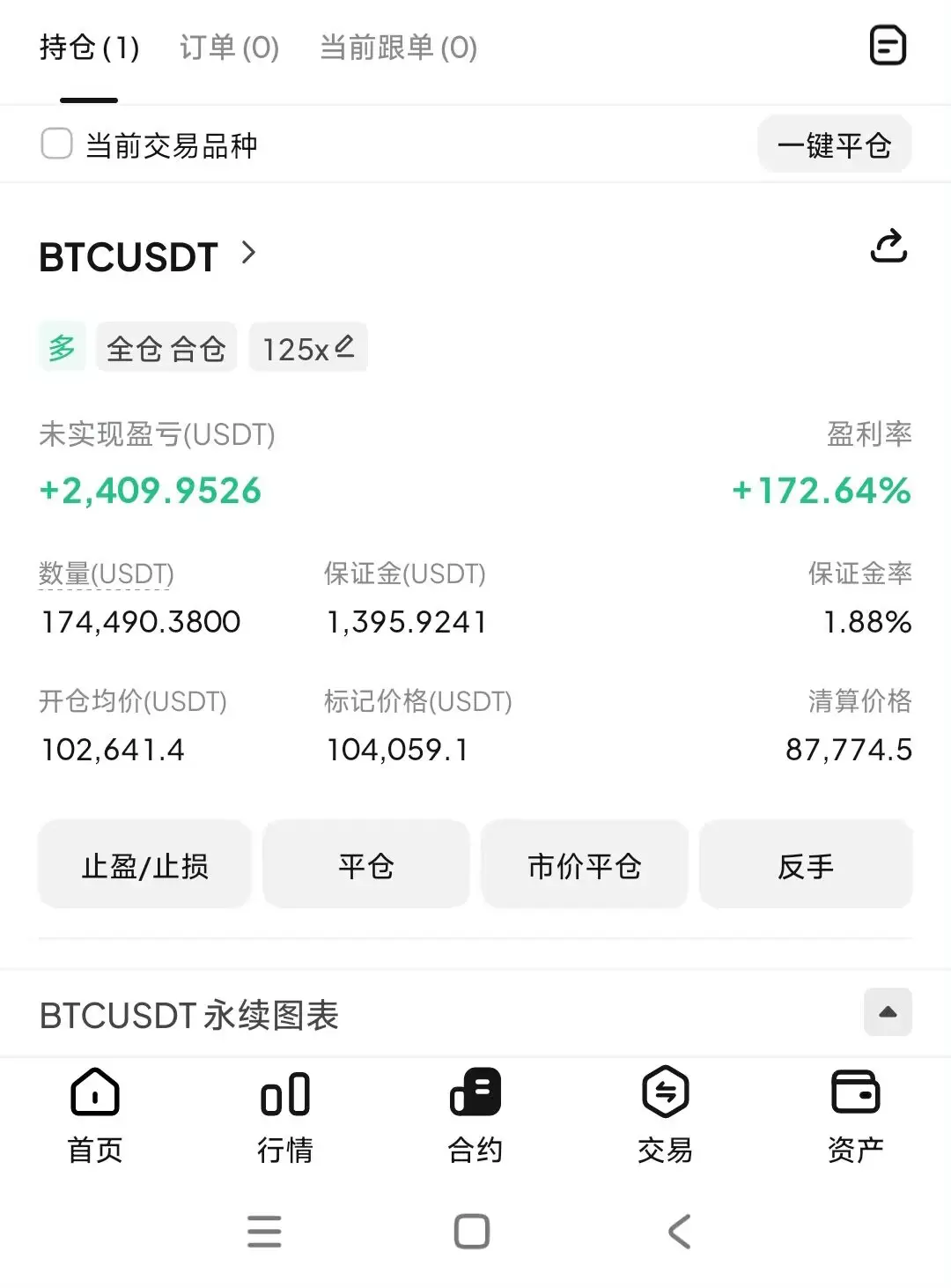This screenshot has width=951, height=1288.
Task: Tap the system back button
Action: pyautogui.click(x=680, y=1231)
